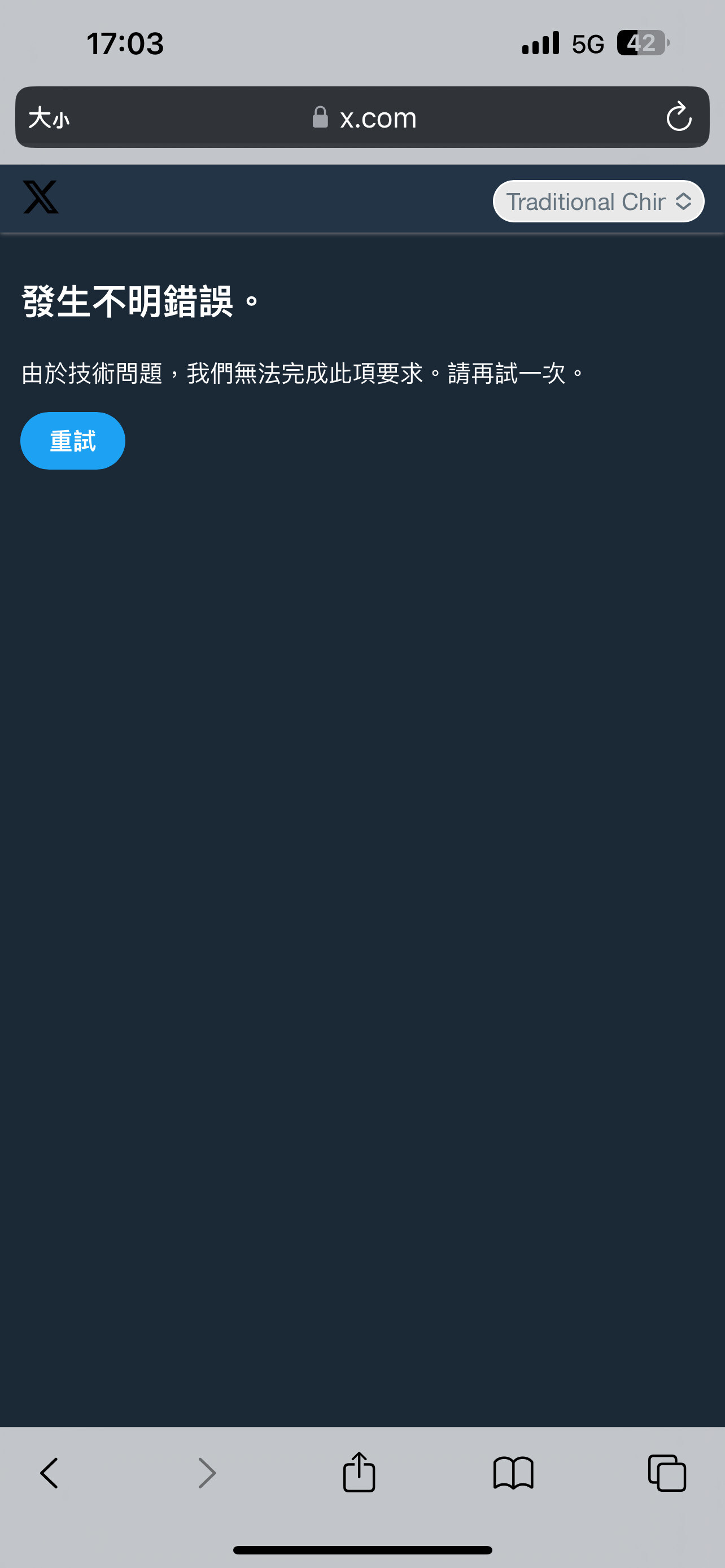The height and width of the screenshot is (1568, 725).
Task: Tap the battery indicator showing 42
Action: [x=642, y=42]
